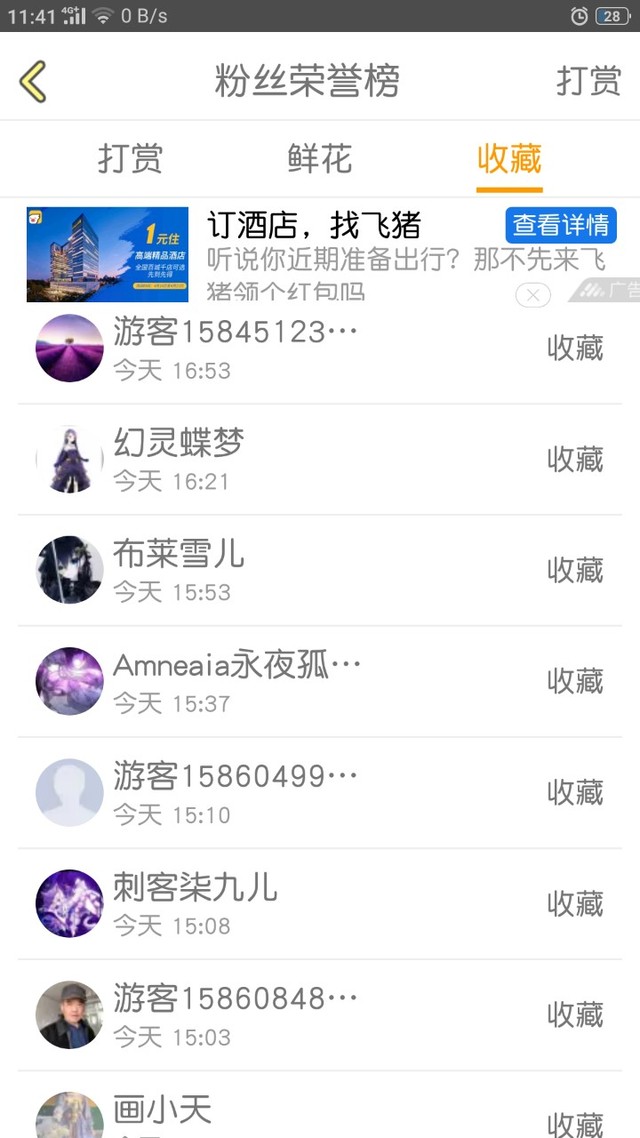Tap 打赏 in the top right corner

(588, 81)
